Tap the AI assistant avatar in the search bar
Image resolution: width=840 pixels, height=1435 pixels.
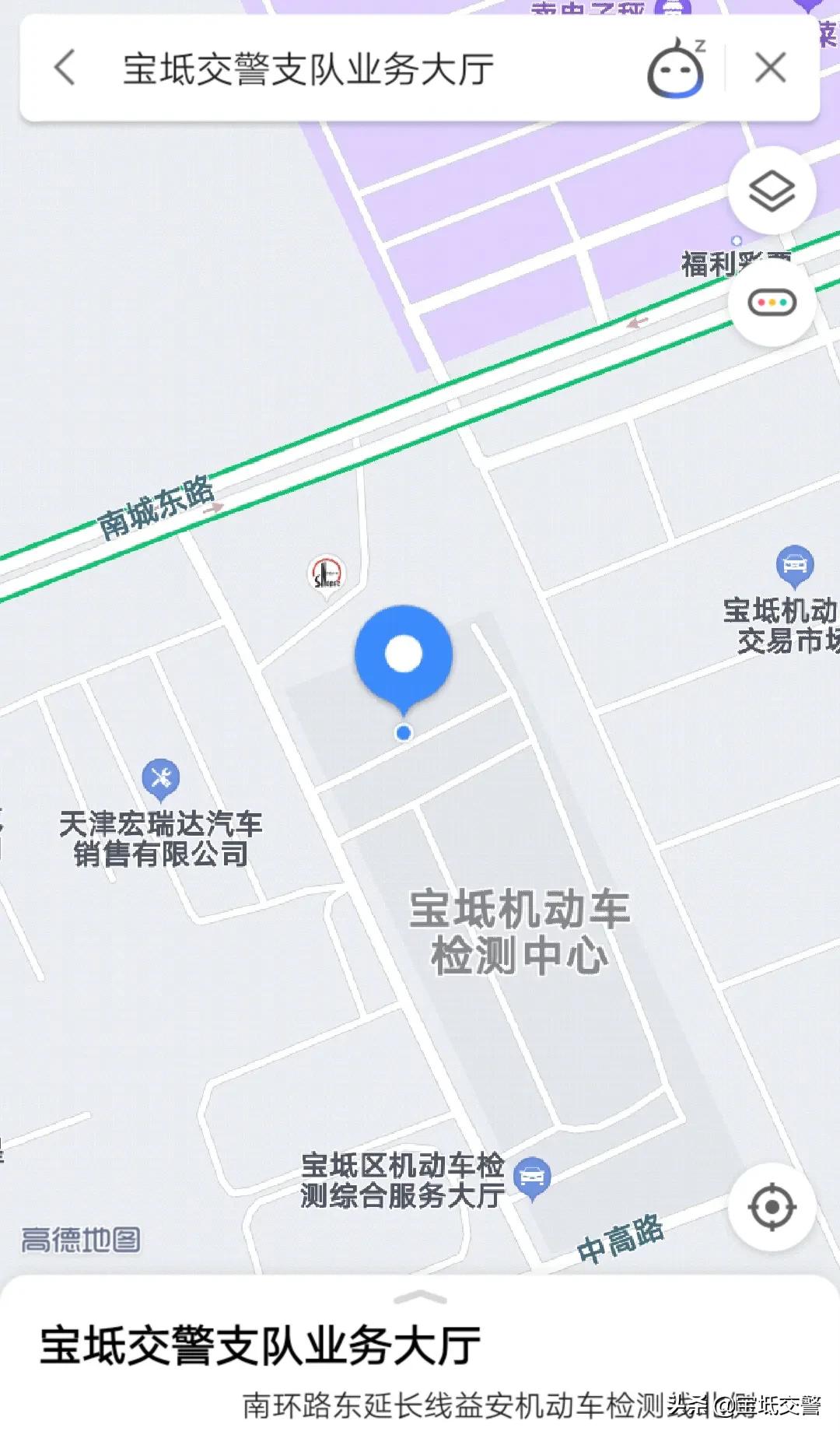(x=676, y=68)
